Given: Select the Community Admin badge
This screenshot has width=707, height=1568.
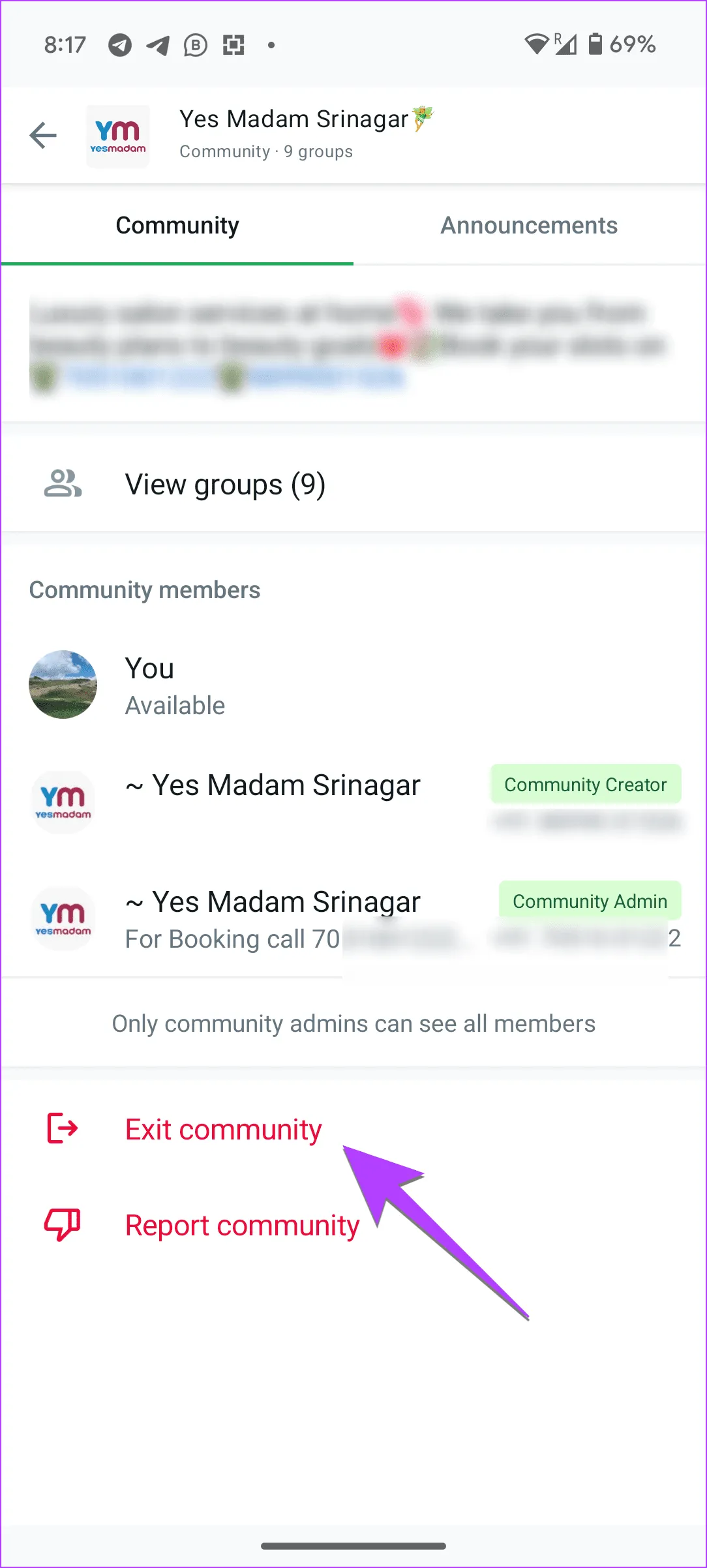Looking at the screenshot, I should (x=589, y=900).
